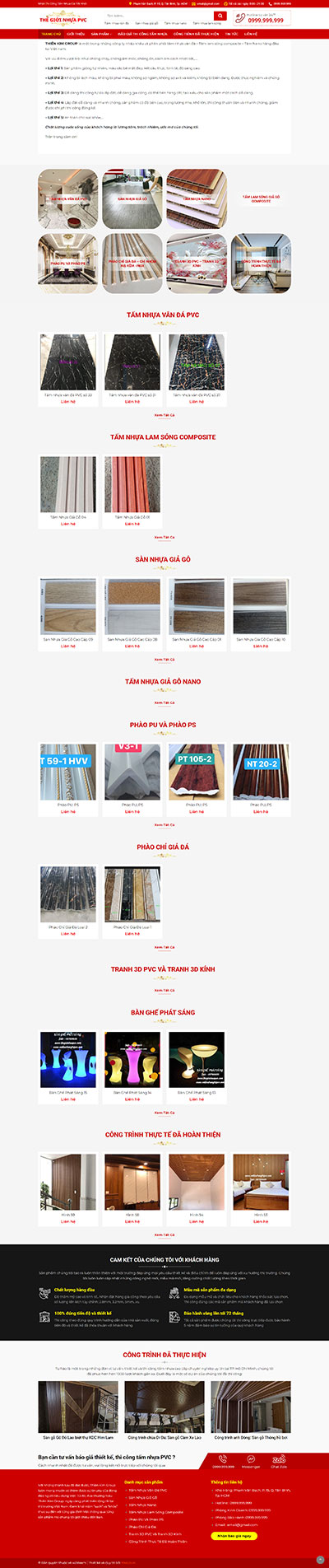Viewport: 329px width, 1568px height.
Task: Open the T 59-1 HVV phào product
Action: coord(67,778)
